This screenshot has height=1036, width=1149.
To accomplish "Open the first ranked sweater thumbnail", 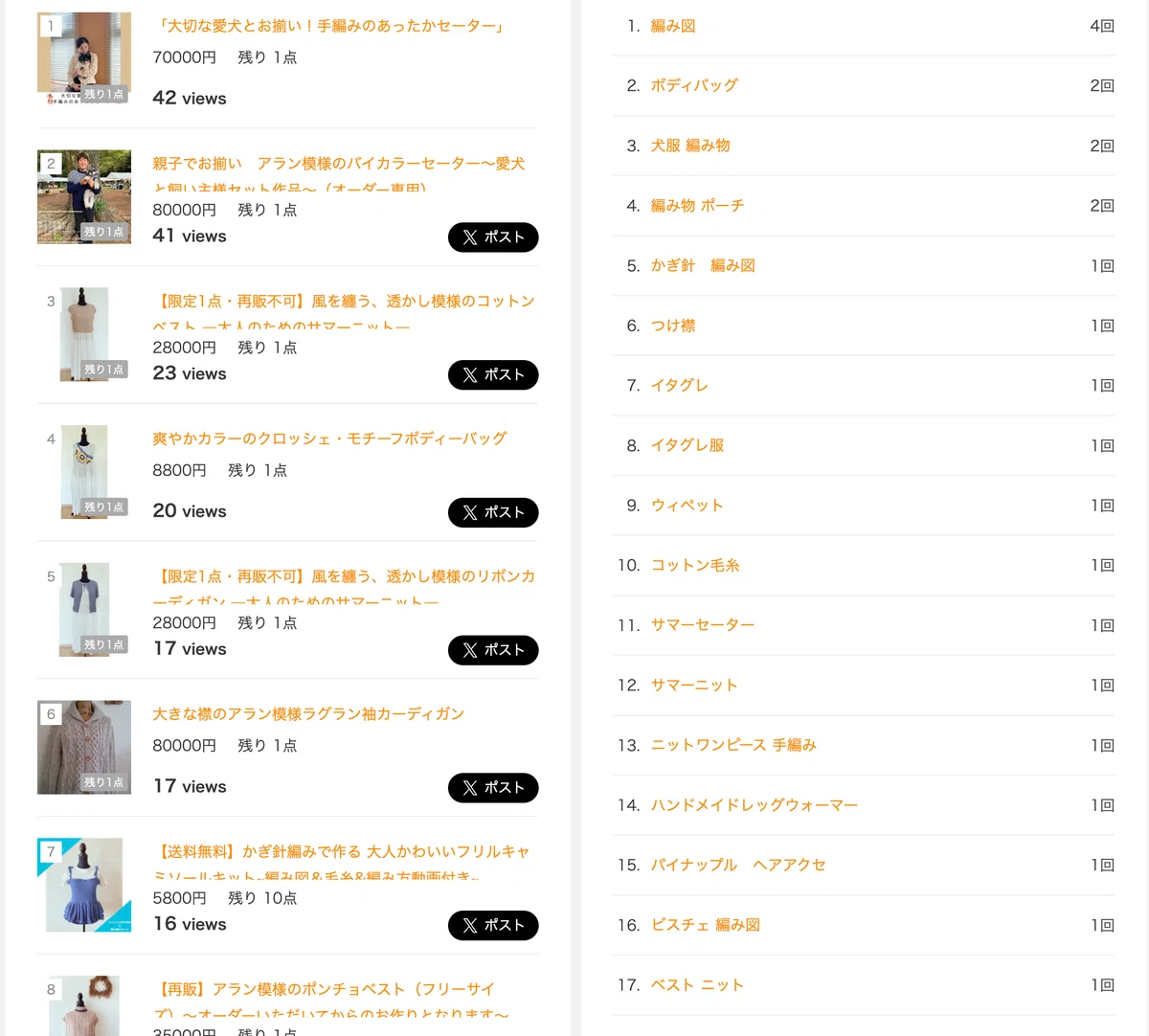I will pos(84,59).
